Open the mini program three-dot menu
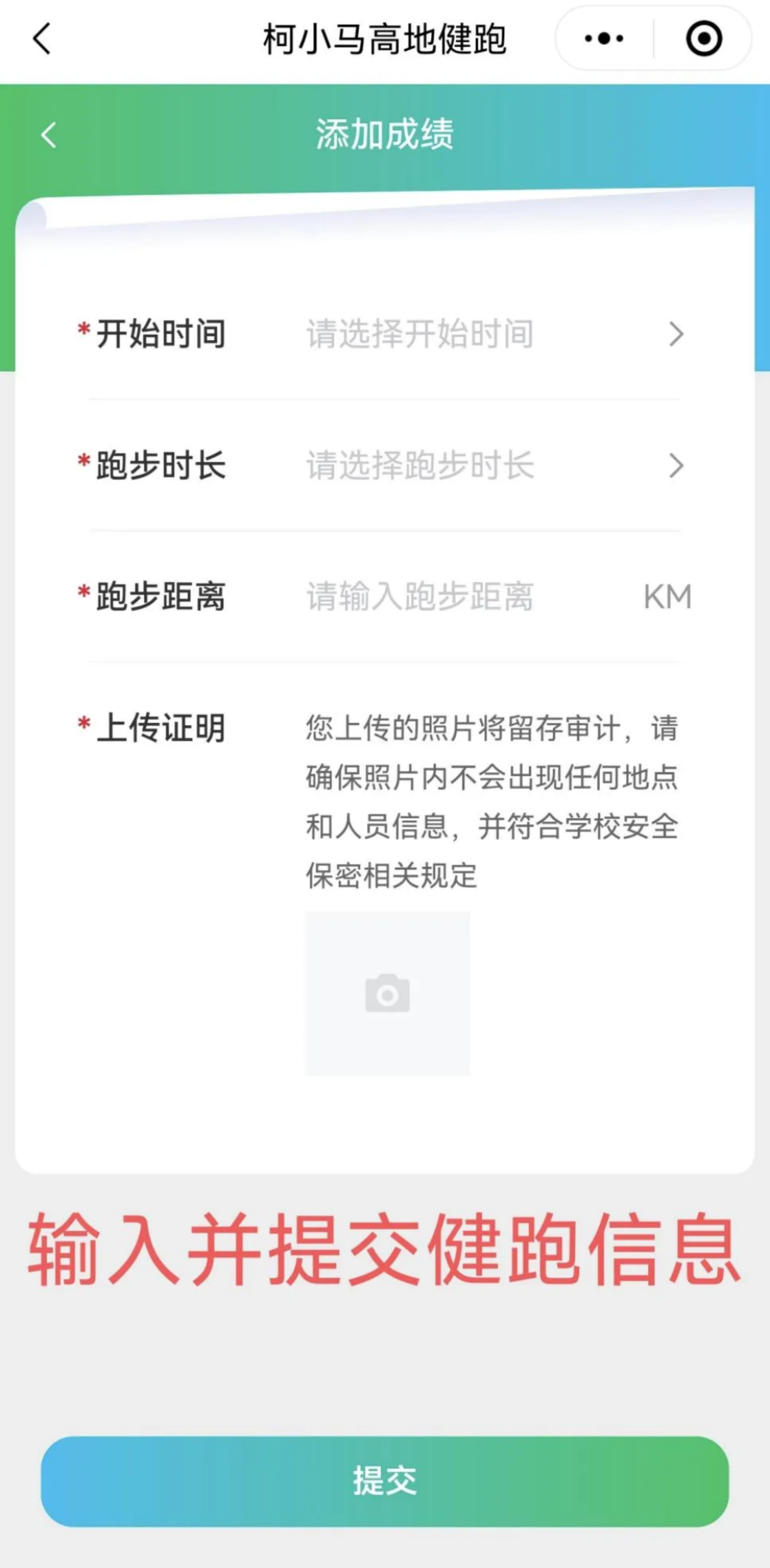Viewport: 770px width, 1568px height. tap(603, 39)
